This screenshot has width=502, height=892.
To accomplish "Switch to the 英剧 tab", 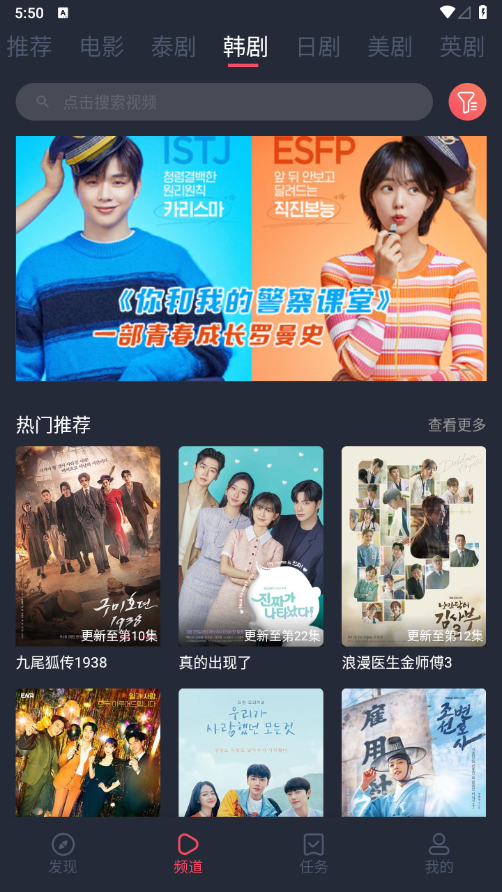I will 462,47.
